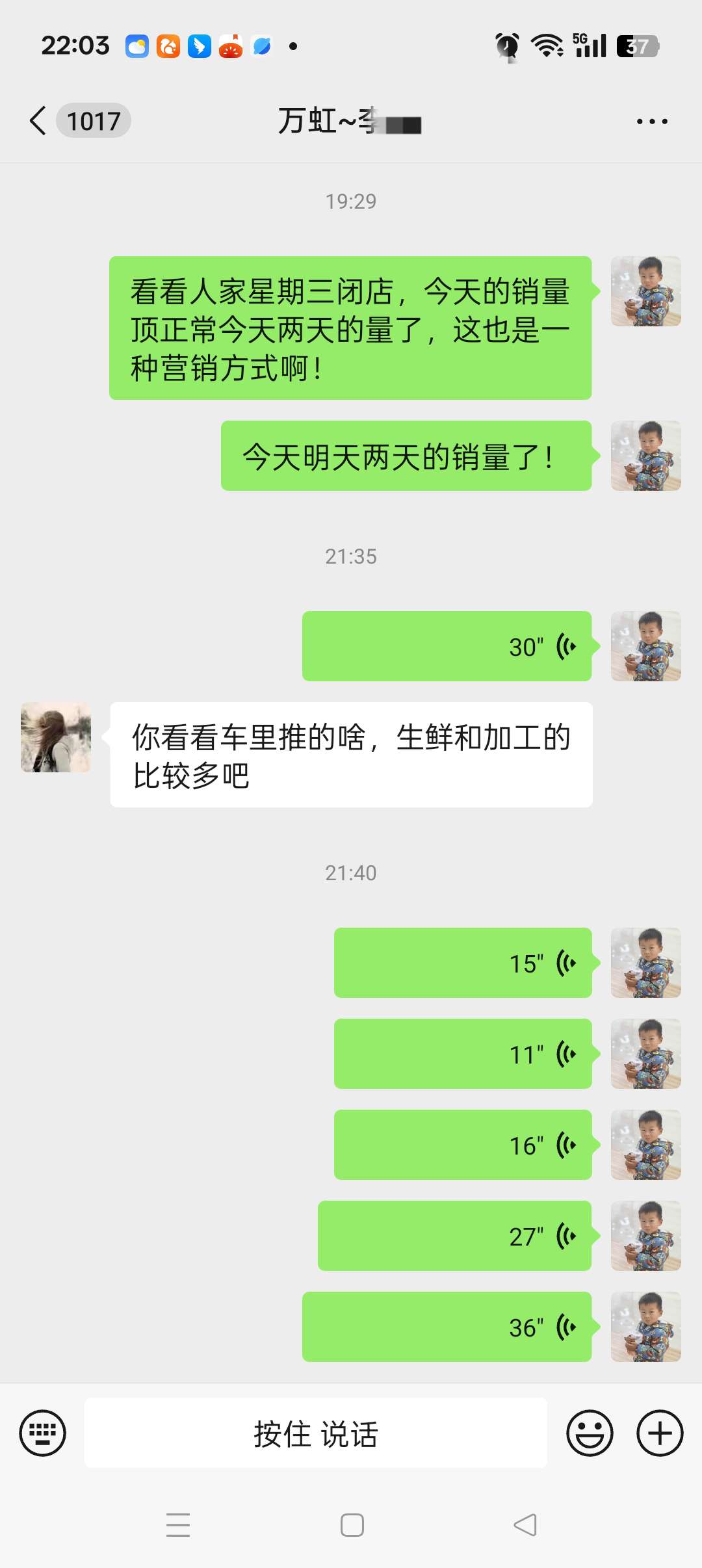Switch to keyboard text input
This screenshot has height=1568, width=702.
(43, 1433)
